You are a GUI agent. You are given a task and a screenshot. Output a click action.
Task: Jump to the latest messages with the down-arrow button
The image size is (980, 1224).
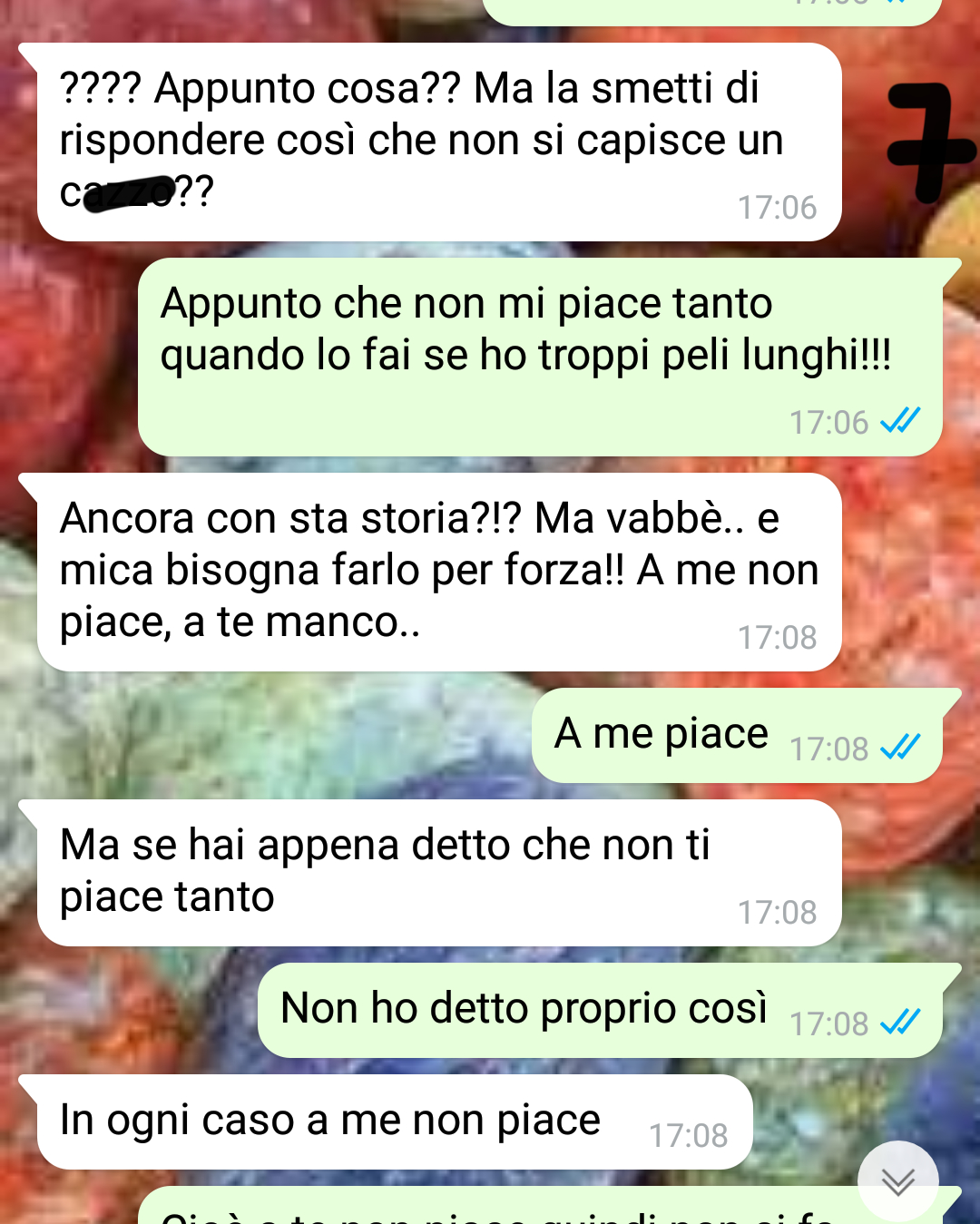[x=897, y=1181]
